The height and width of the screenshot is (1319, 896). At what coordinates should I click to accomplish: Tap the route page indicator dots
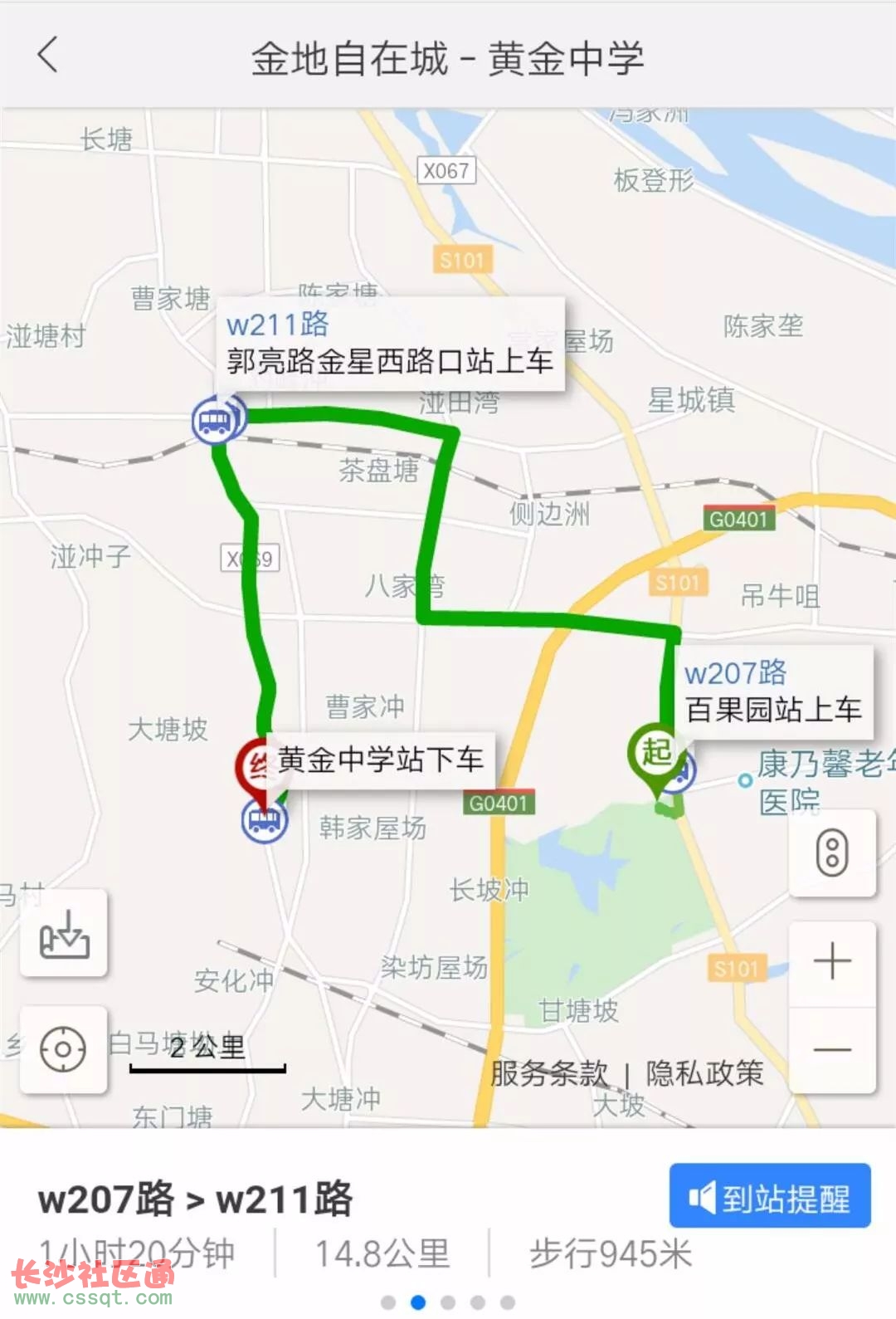tap(448, 1302)
